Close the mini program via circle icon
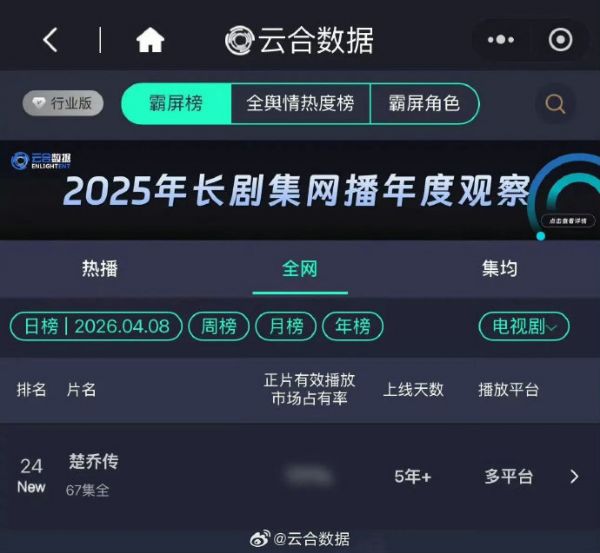Screen dimensions: 600x553 tap(561, 40)
